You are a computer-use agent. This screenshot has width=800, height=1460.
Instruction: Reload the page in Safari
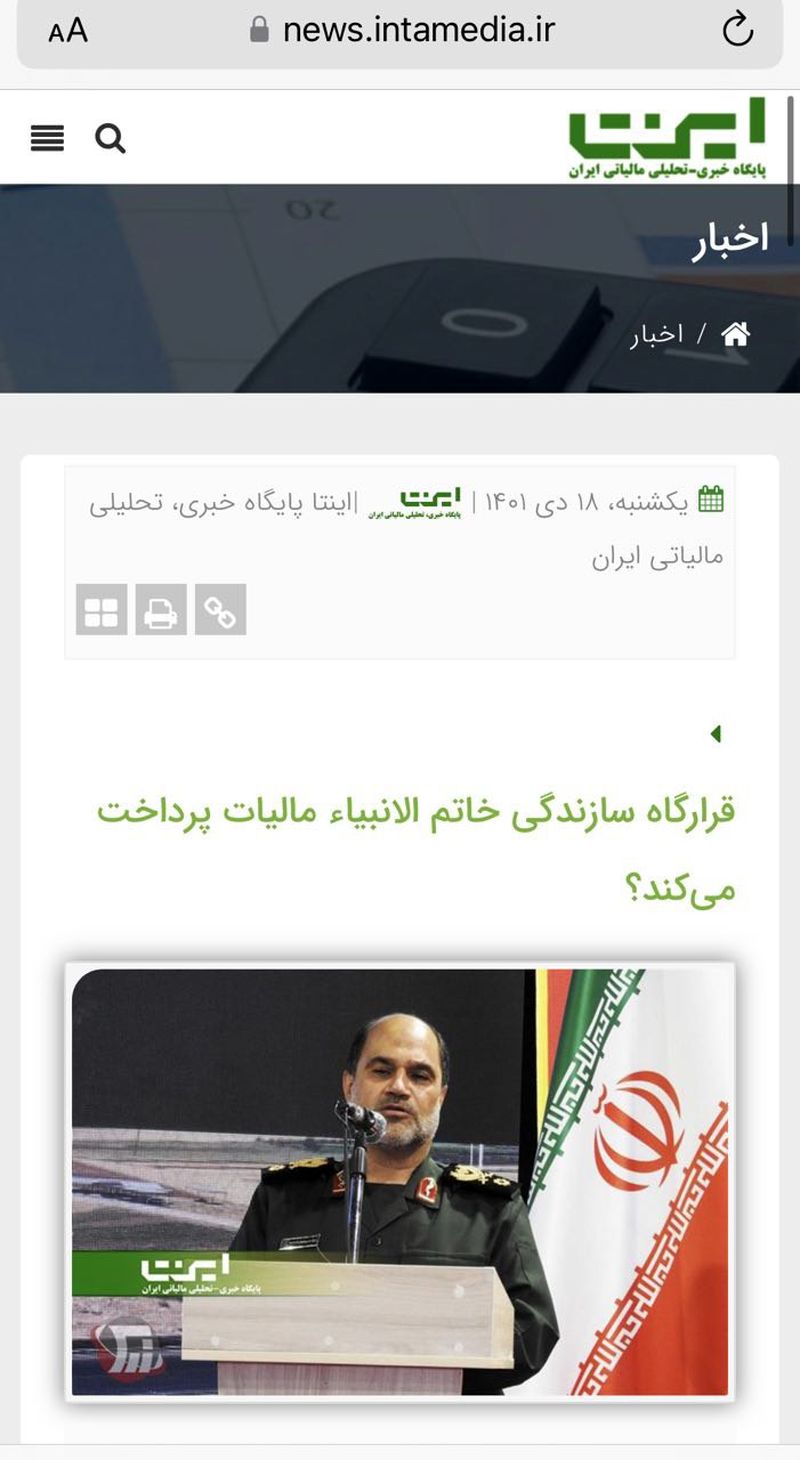tap(737, 31)
